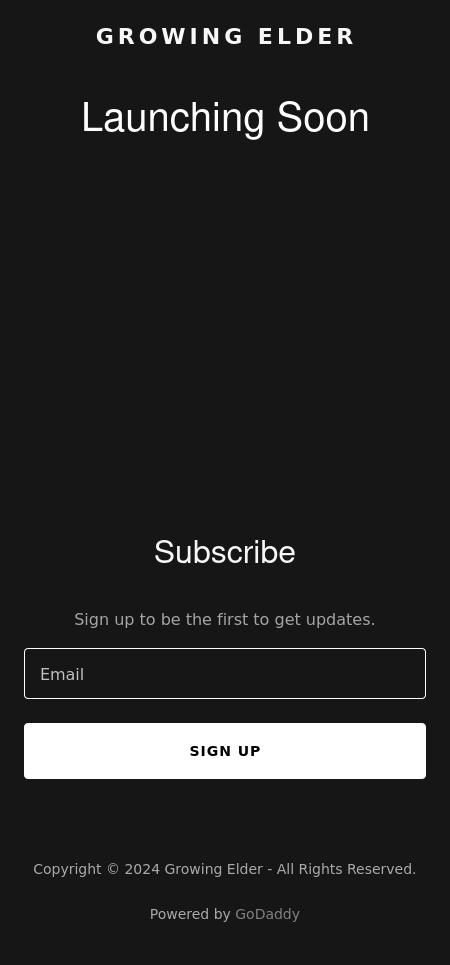Tap the Email input field
Viewport: 450px width, 965px height.
click(x=225, y=673)
